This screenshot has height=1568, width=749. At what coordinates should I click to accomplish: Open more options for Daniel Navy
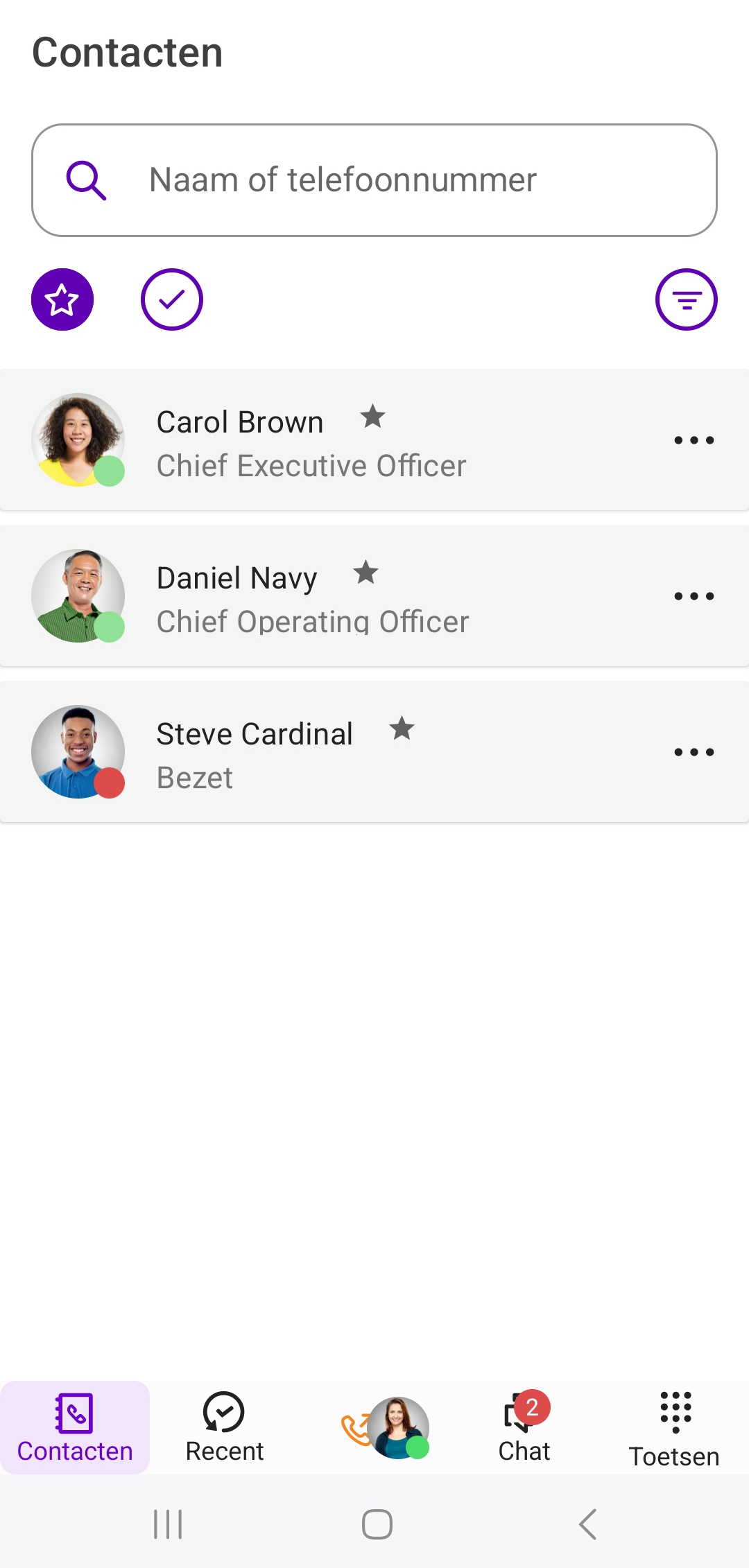coord(694,596)
